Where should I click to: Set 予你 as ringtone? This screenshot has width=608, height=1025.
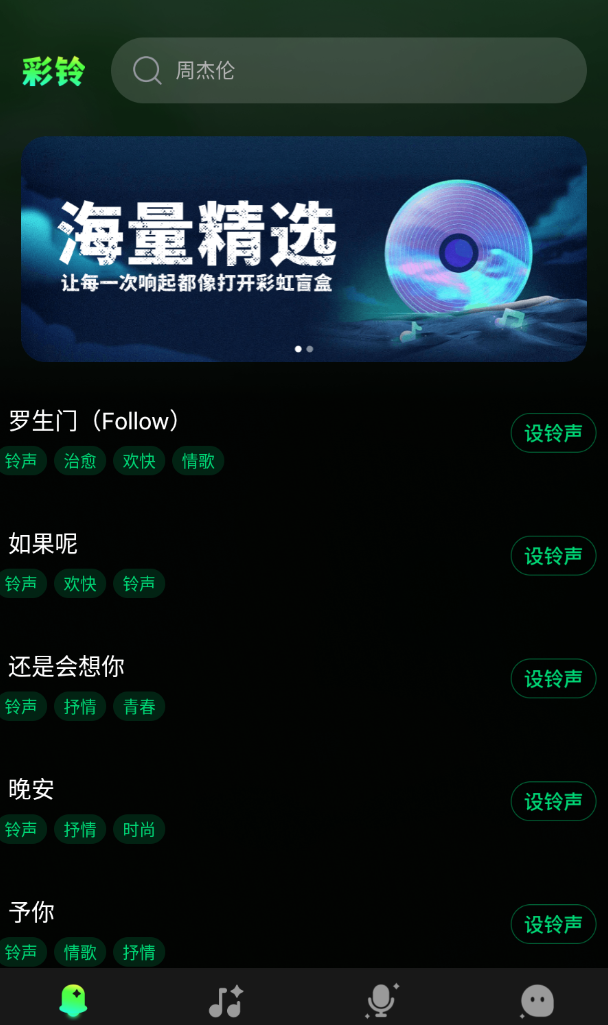tap(553, 924)
